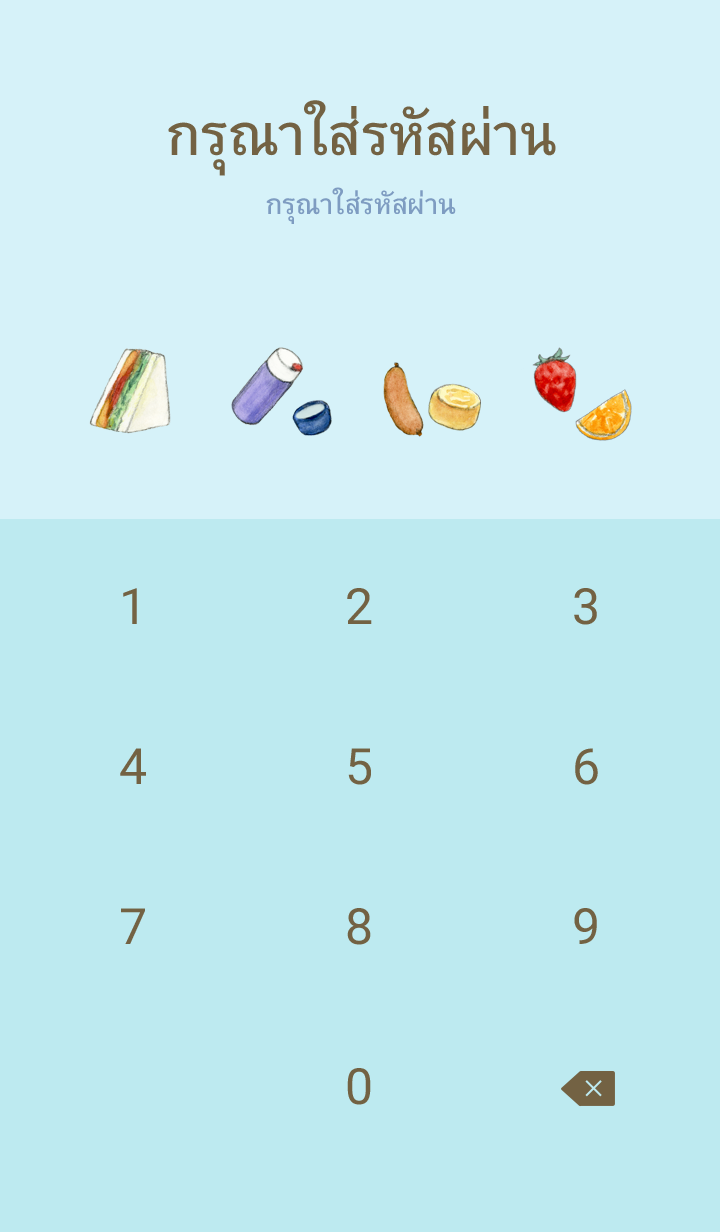Select number 6 on the keypad
The height and width of the screenshot is (1232, 720).
(x=586, y=767)
